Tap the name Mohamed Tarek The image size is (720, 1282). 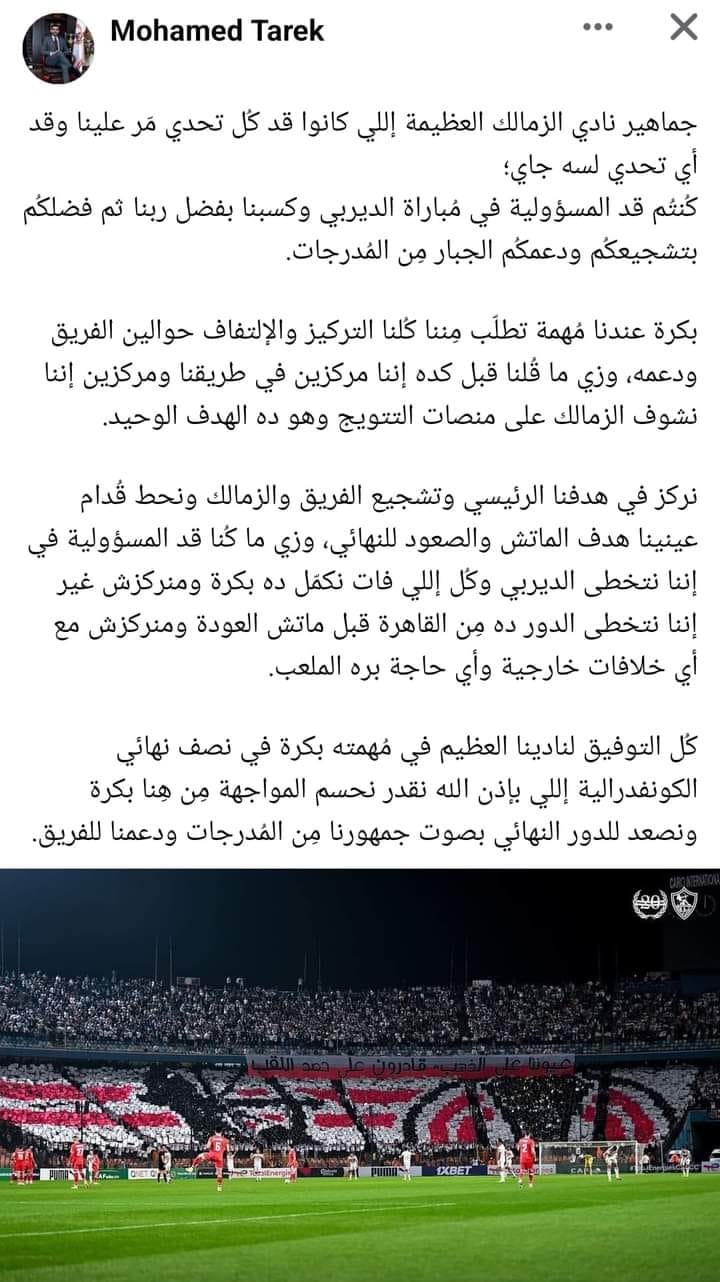click(x=217, y=31)
